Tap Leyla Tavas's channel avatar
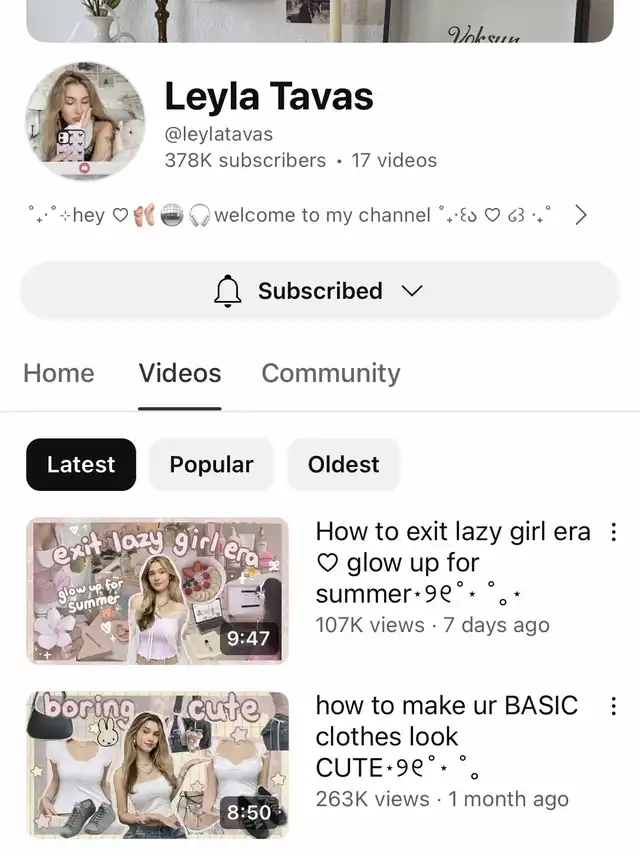The image size is (640, 856). [85, 122]
